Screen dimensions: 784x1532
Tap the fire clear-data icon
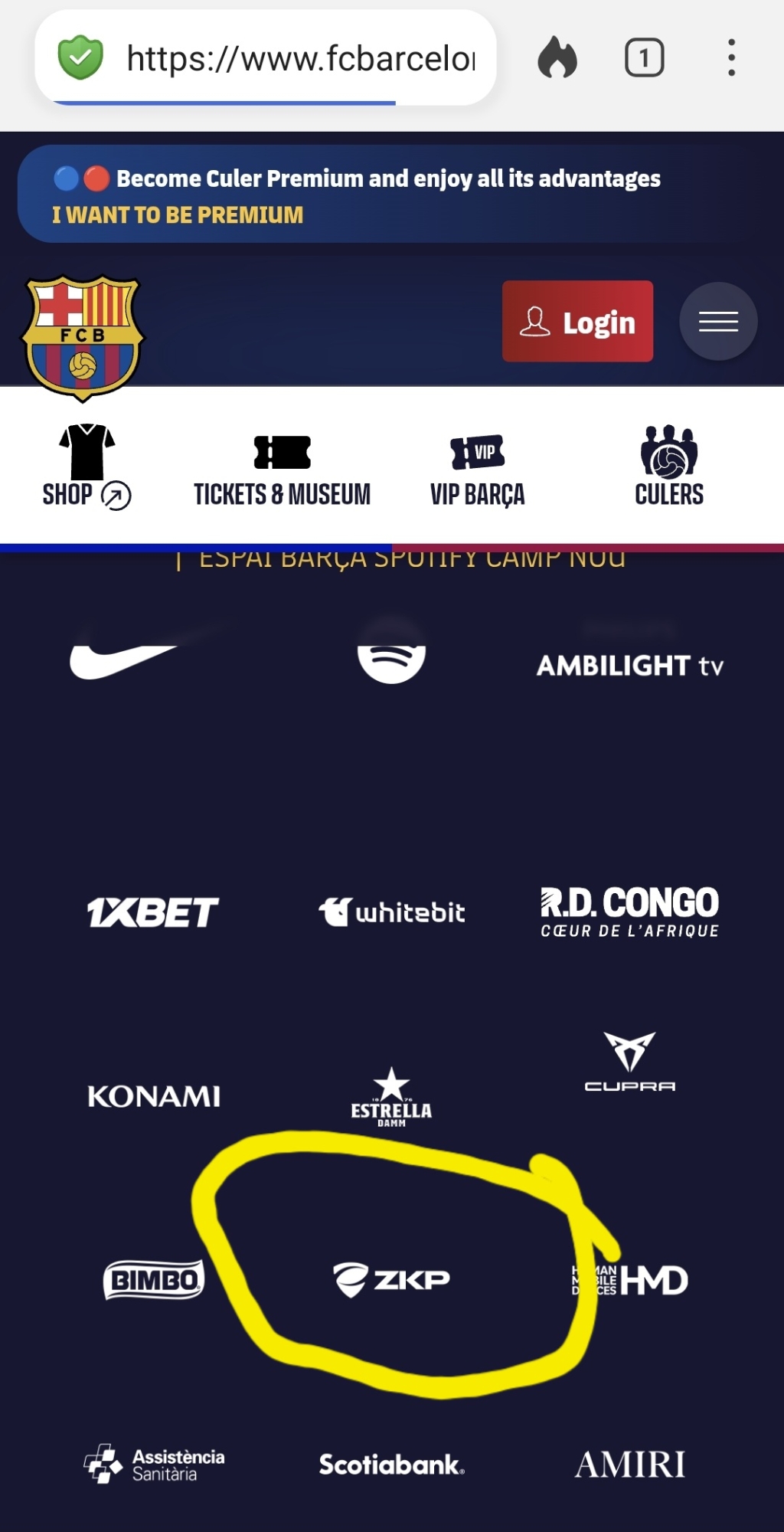[557, 58]
